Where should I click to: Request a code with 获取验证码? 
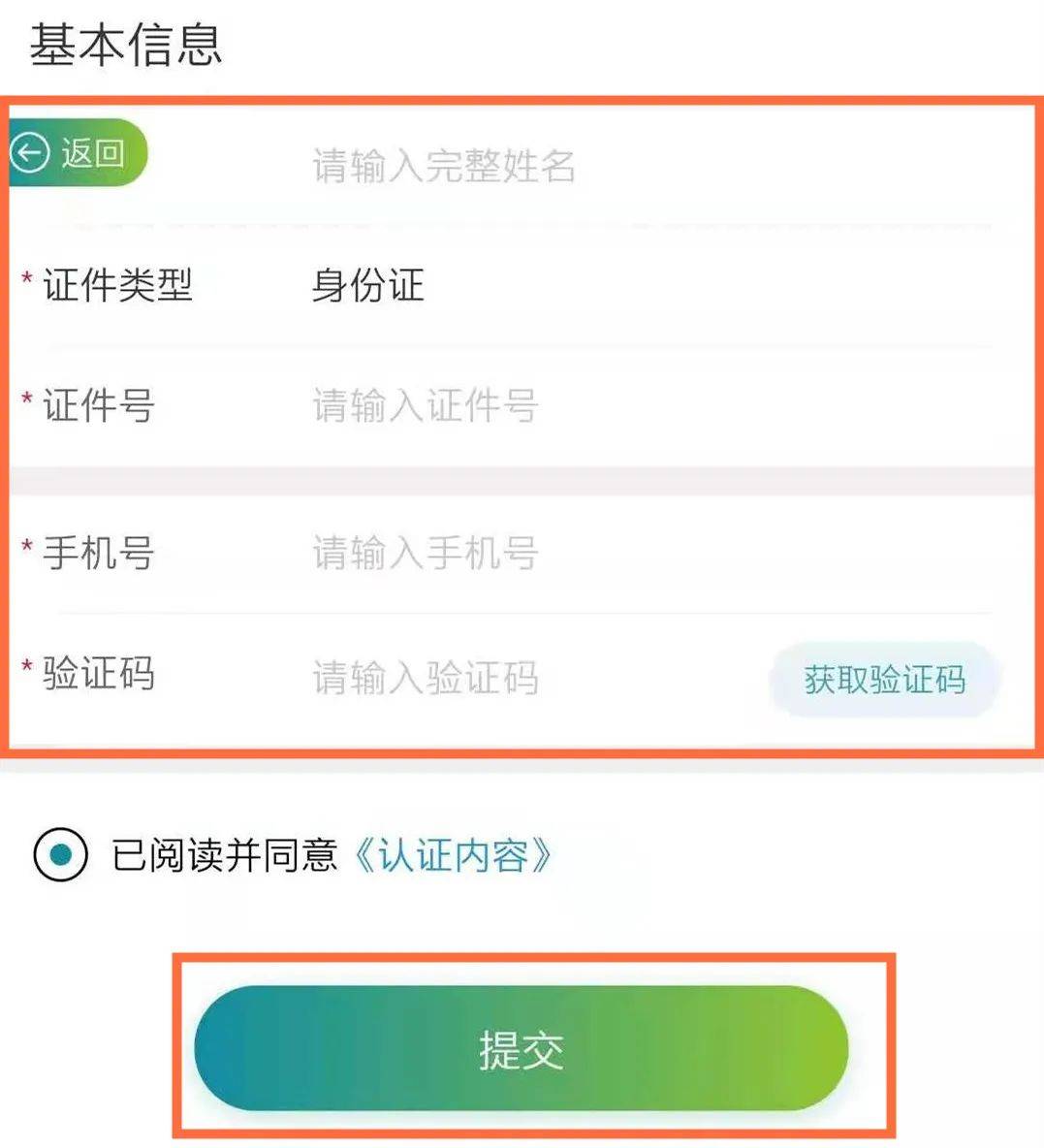(884, 680)
